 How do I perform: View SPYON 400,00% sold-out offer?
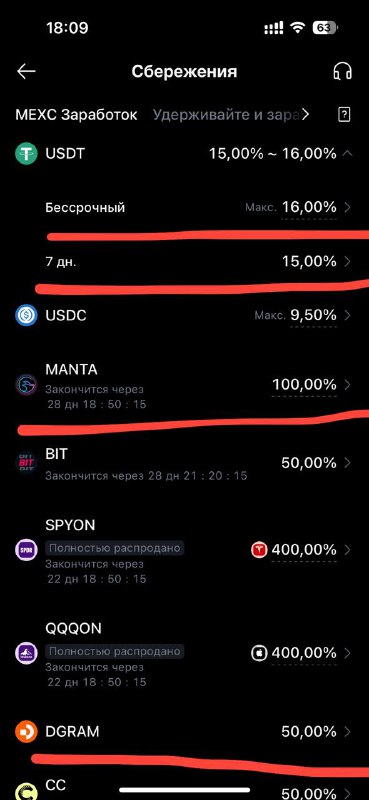pos(184,551)
